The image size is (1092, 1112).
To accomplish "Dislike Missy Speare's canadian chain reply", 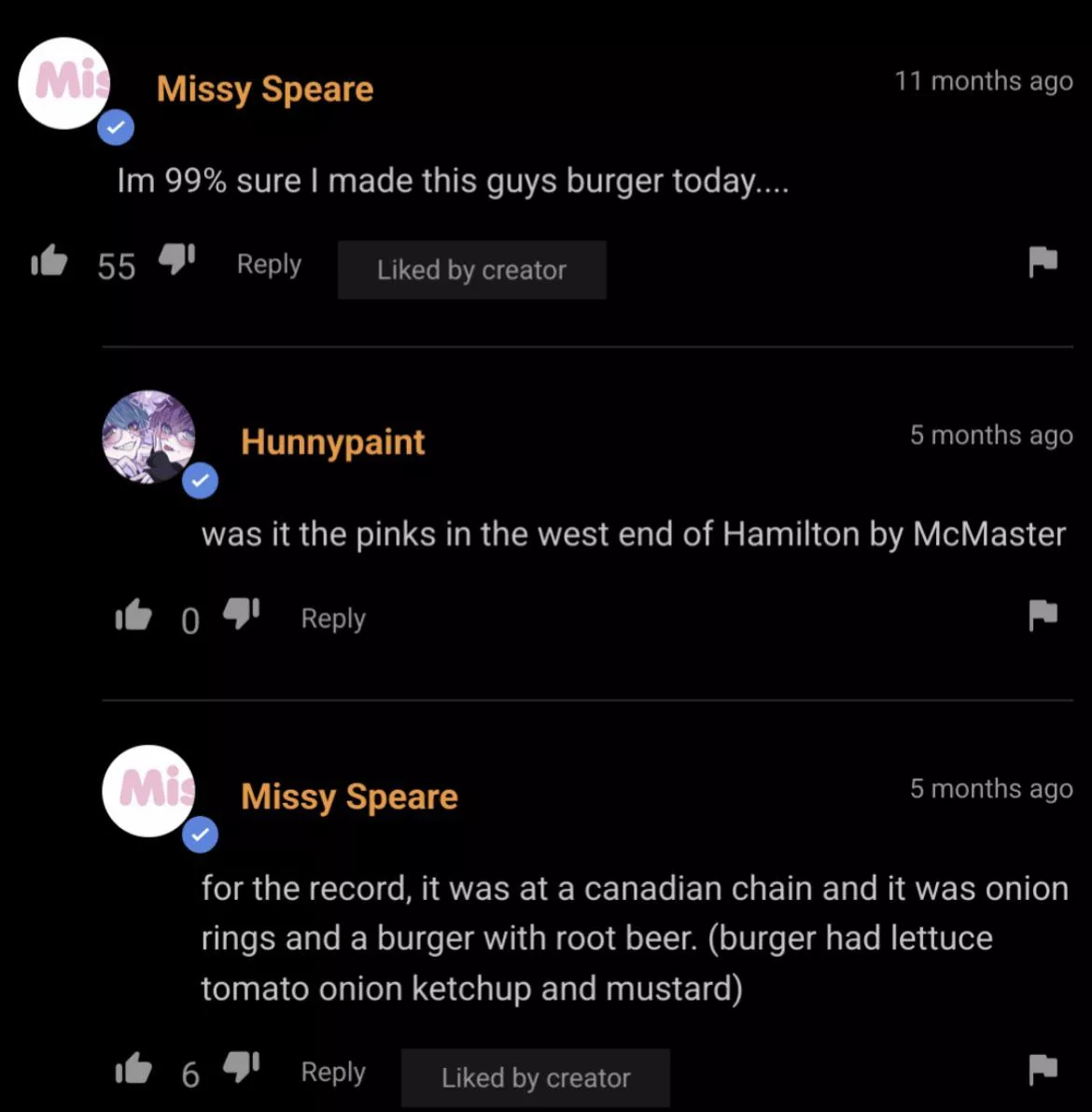I will coord(241,1066).
